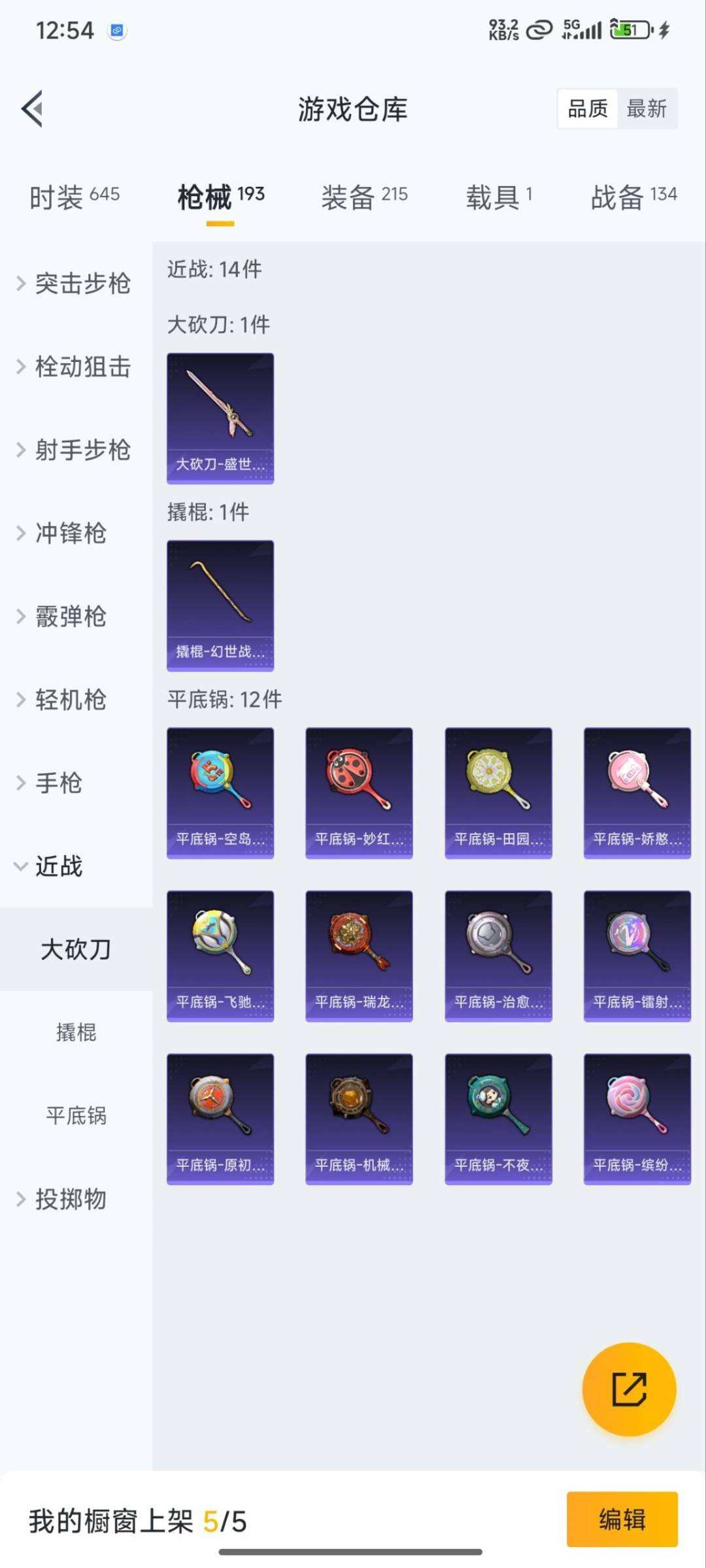Sort by 最新

[647, 108]
